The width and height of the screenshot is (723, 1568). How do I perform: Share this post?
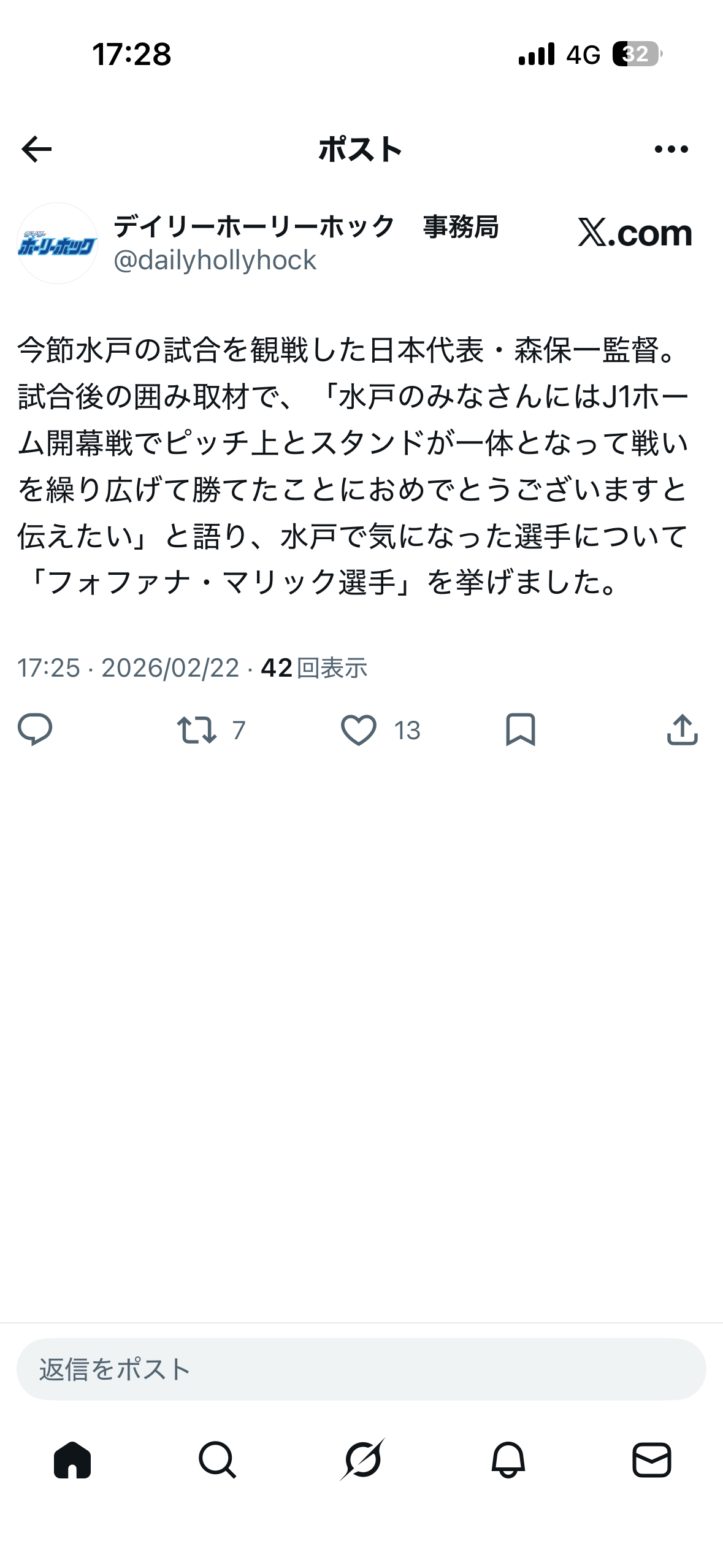[682, 730]
